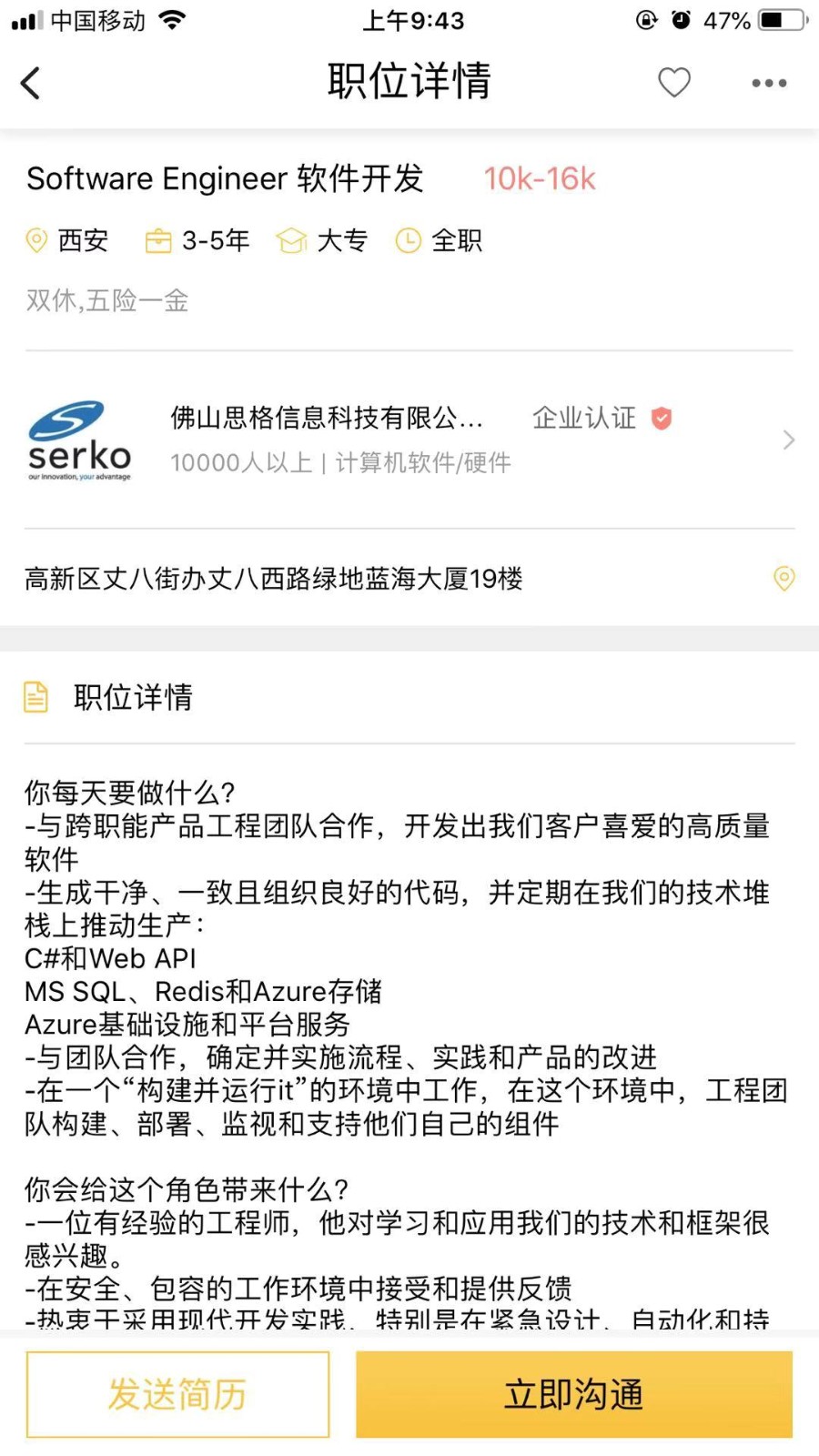Tap 发送简历 to send resume
Screen dimensions: 819x1456
pyautogui.click(x=177, y=1394)
